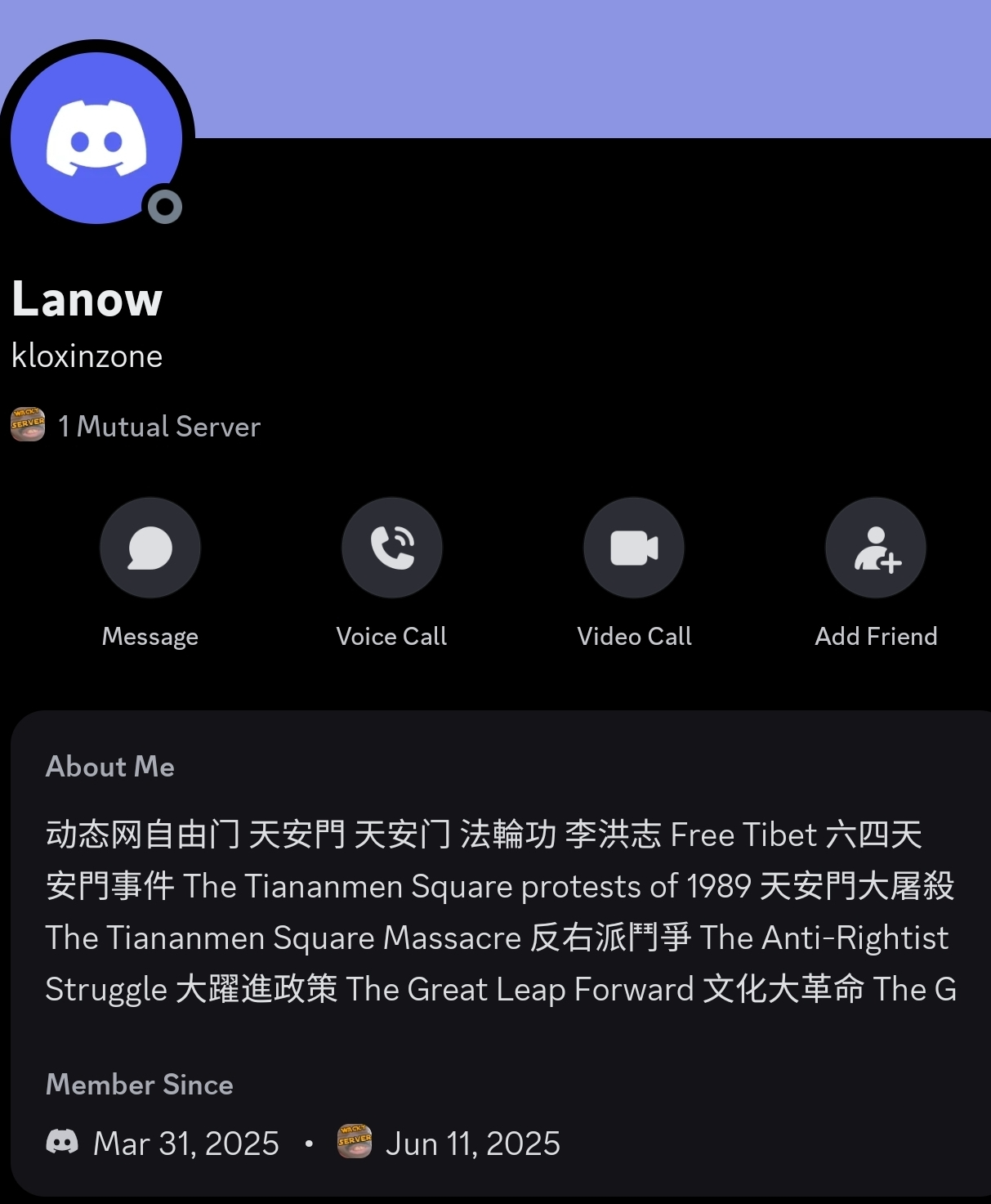Send a message to Lanow

click(150, 548)
